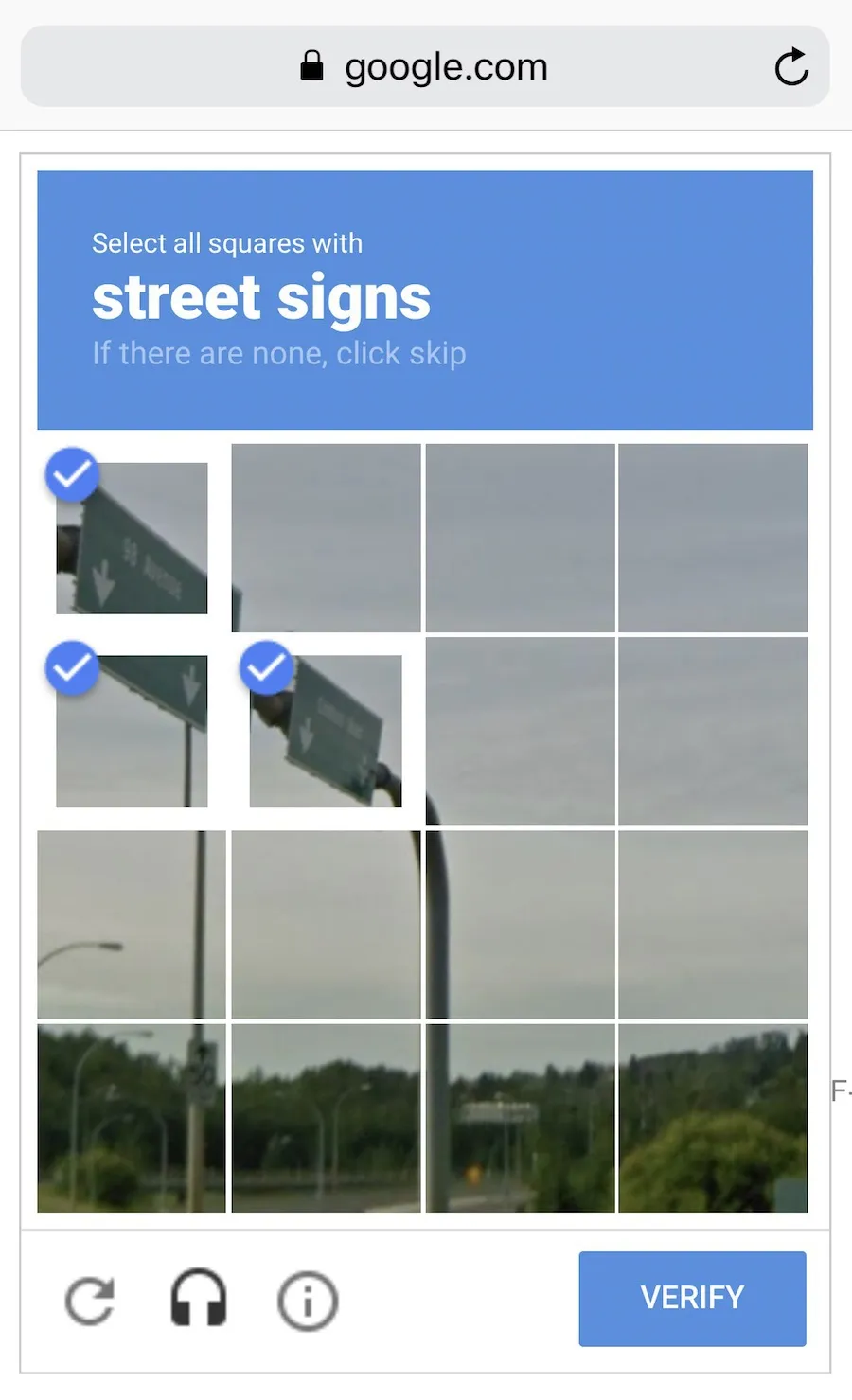Reload the page from the address bar

791,67
